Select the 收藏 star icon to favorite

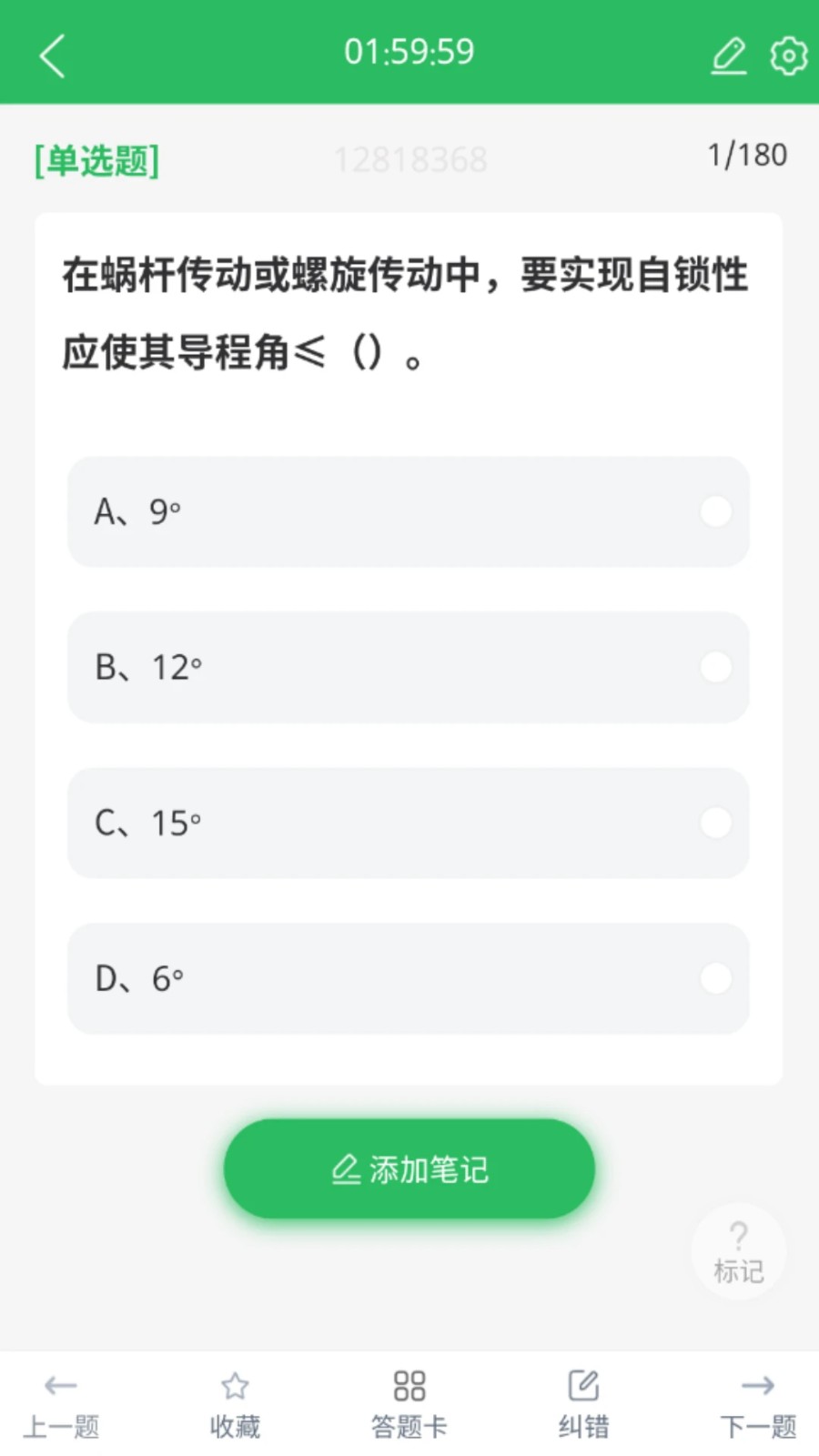coord(234,1386)
